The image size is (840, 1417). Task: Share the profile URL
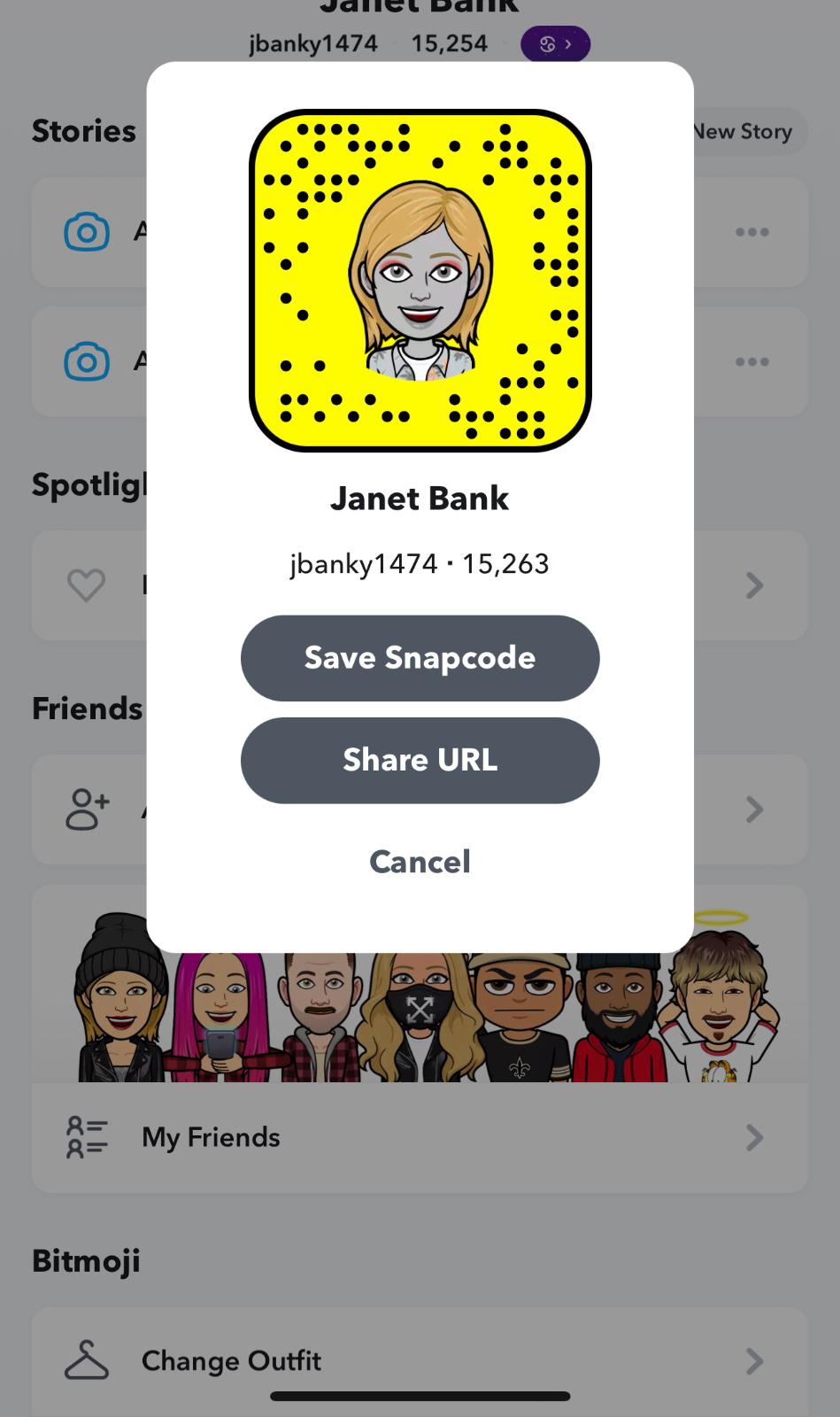coord(420,760)
